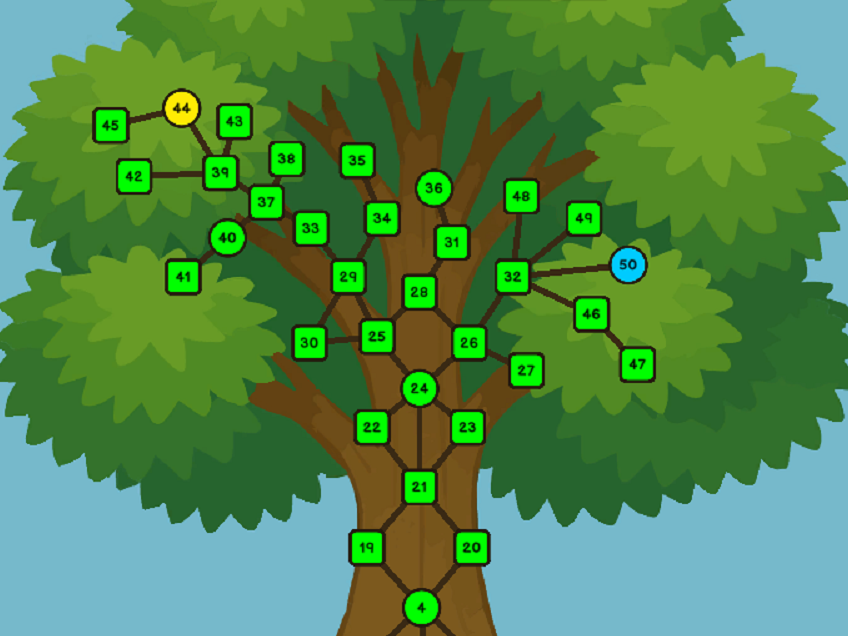
Task: Select the yellow level 44 node
Action: 181,108
